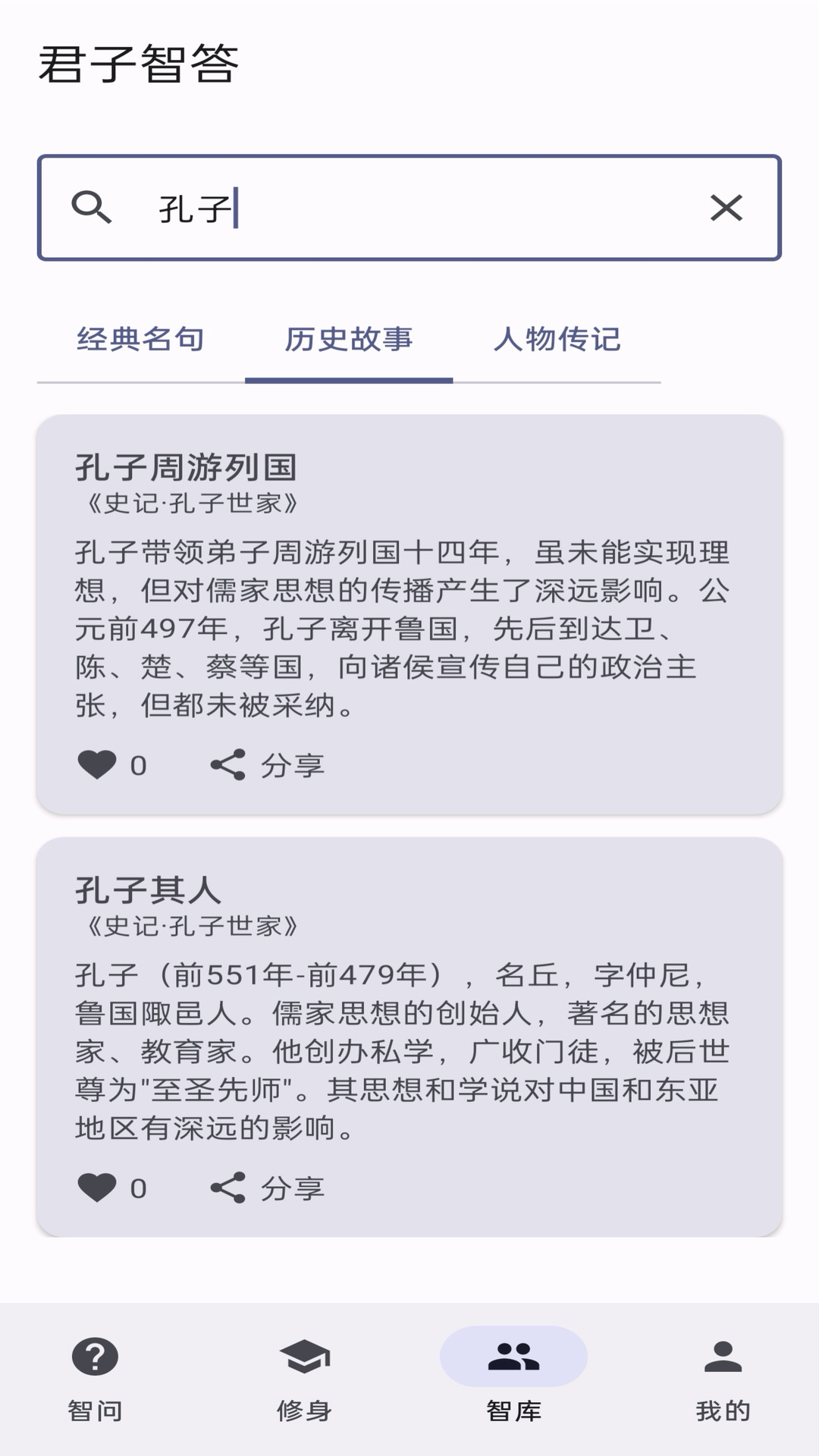Like the 孔子周游列国 story
Screen dimensions: 819x1456
tap(98, 765)
